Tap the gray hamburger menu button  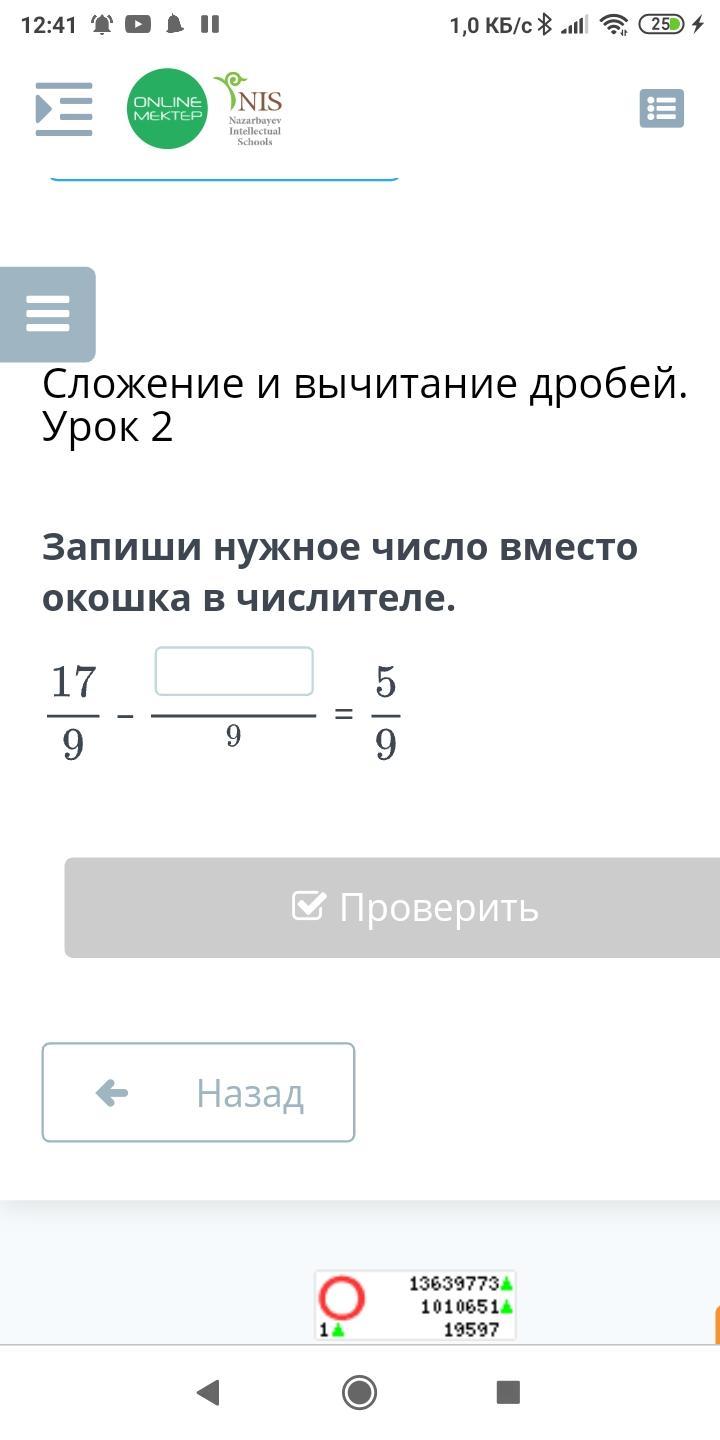click(48, 314)
